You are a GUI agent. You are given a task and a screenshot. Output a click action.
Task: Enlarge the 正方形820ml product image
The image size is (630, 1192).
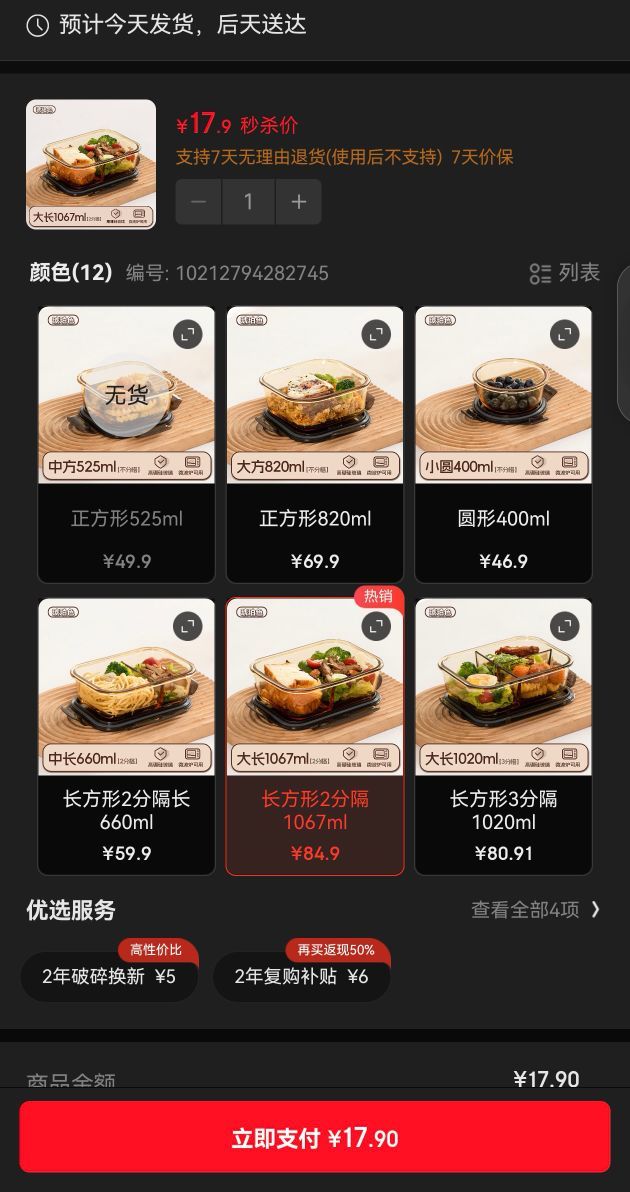(x=375, y=334)
